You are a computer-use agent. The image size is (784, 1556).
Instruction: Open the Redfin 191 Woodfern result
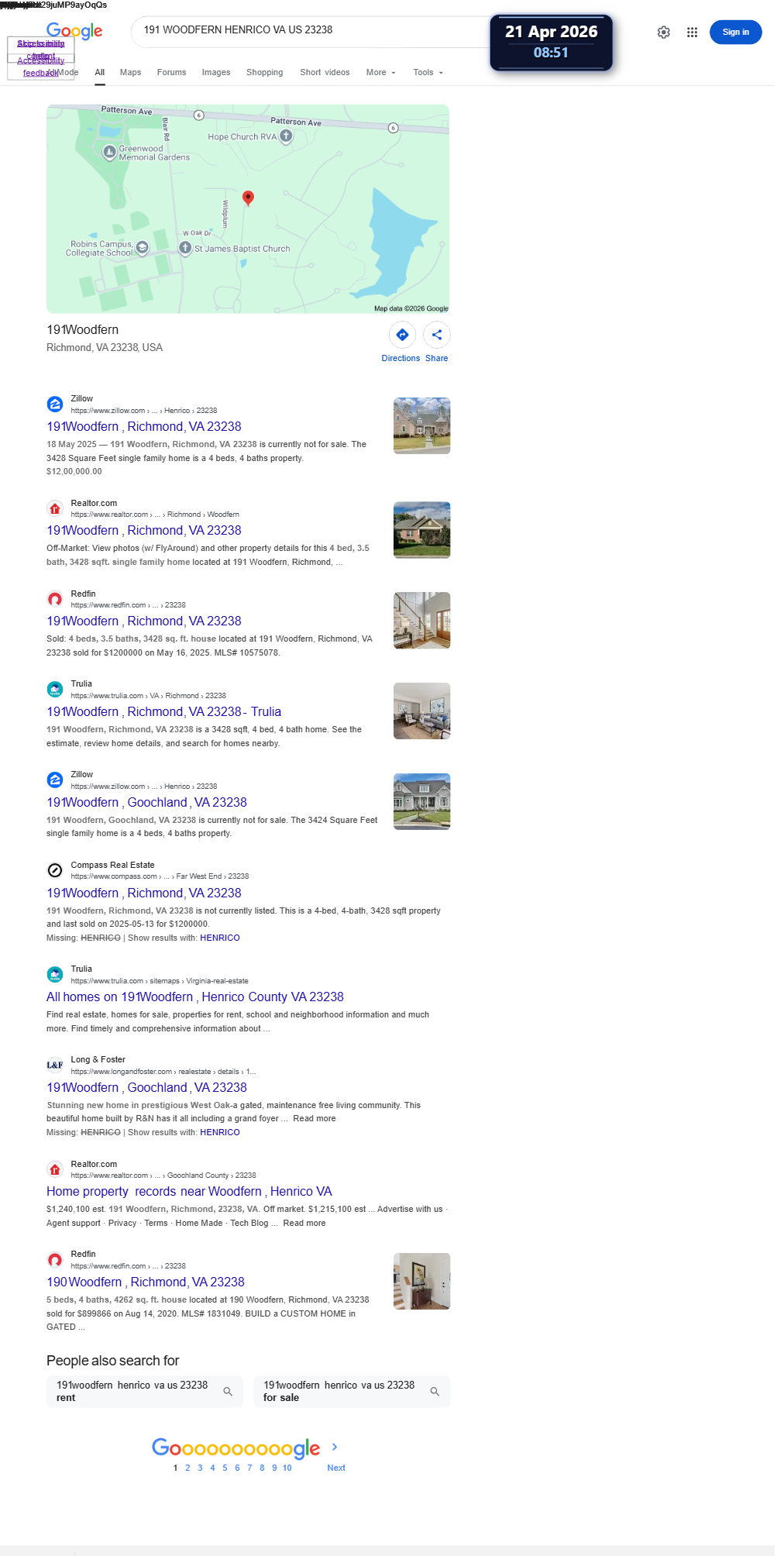point(144,621)
